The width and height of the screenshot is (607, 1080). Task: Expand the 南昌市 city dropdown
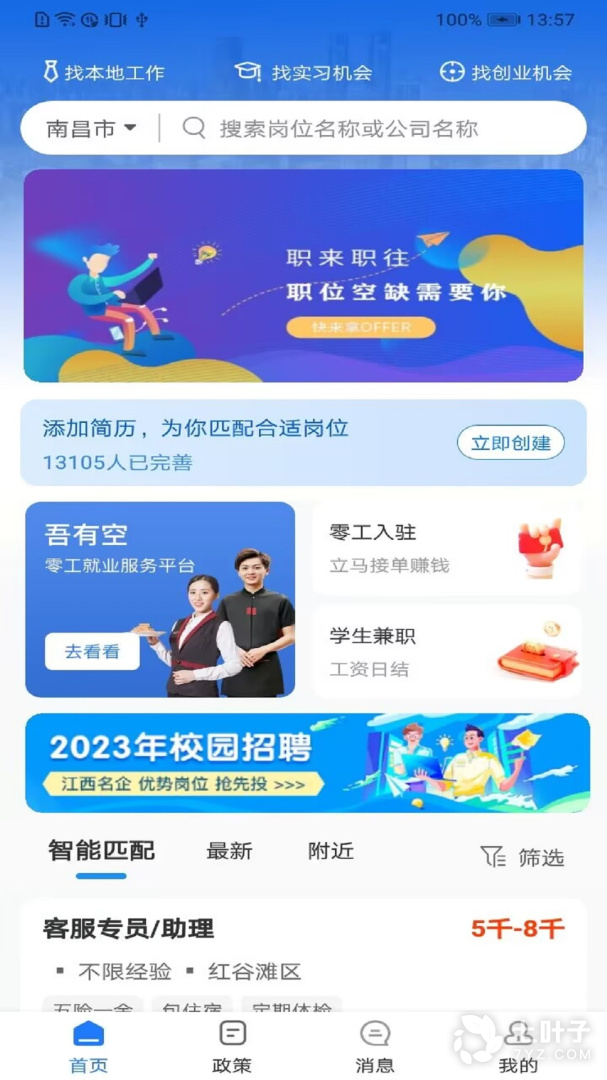(x=91, y=128)
